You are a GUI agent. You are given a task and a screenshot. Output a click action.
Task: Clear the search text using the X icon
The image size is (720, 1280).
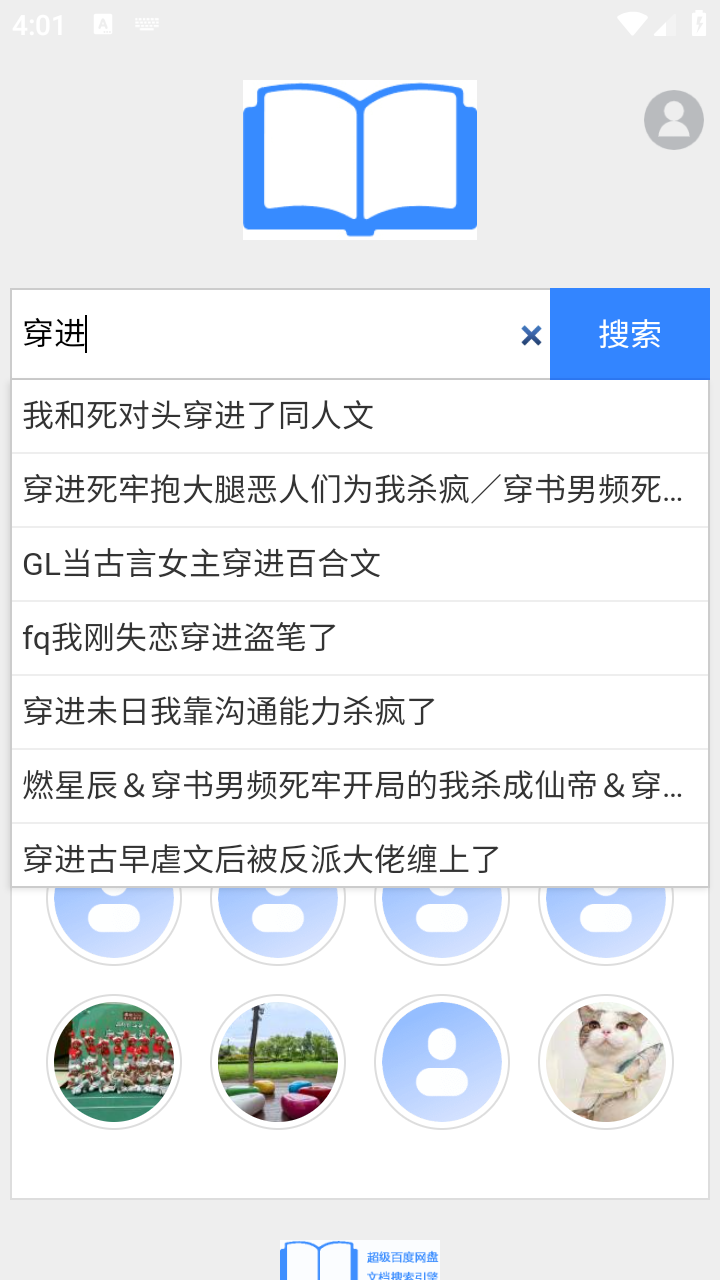[x=531, y=335]
